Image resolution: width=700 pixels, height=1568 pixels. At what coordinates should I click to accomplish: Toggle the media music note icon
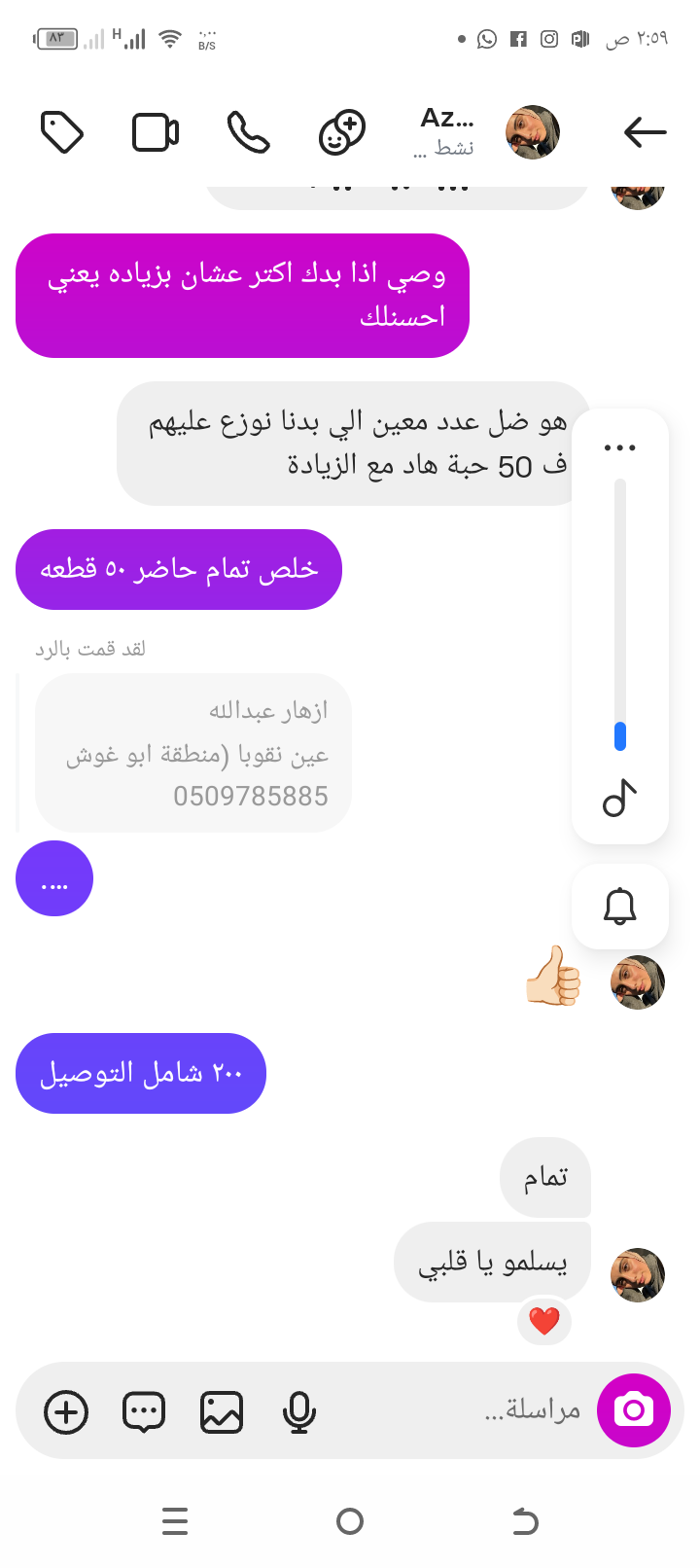pos(619,799)
